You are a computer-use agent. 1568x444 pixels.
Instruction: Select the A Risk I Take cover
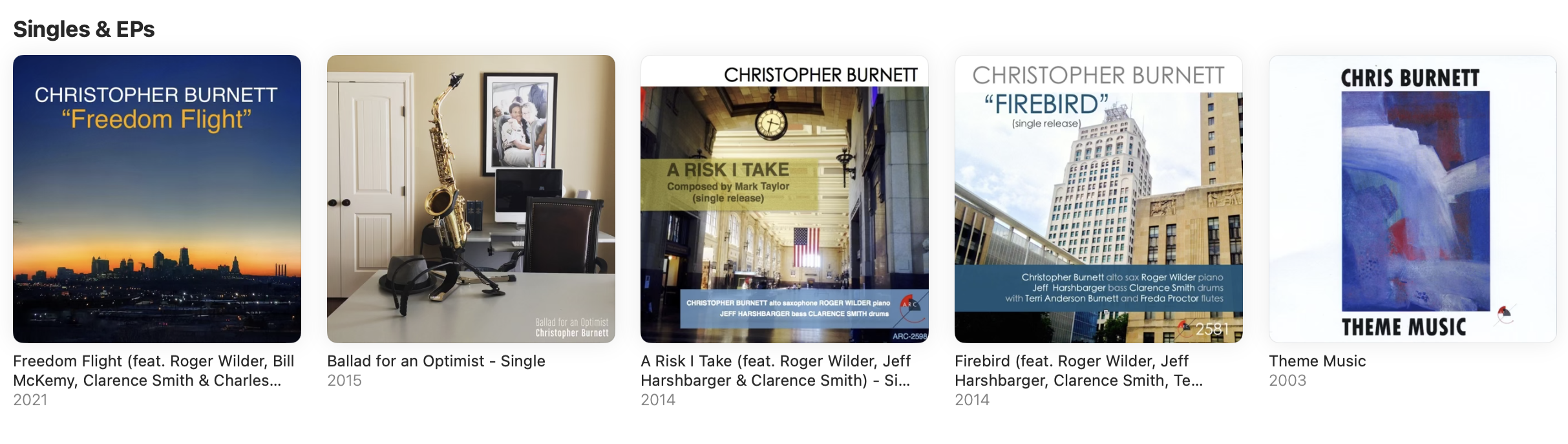(784, 198)
